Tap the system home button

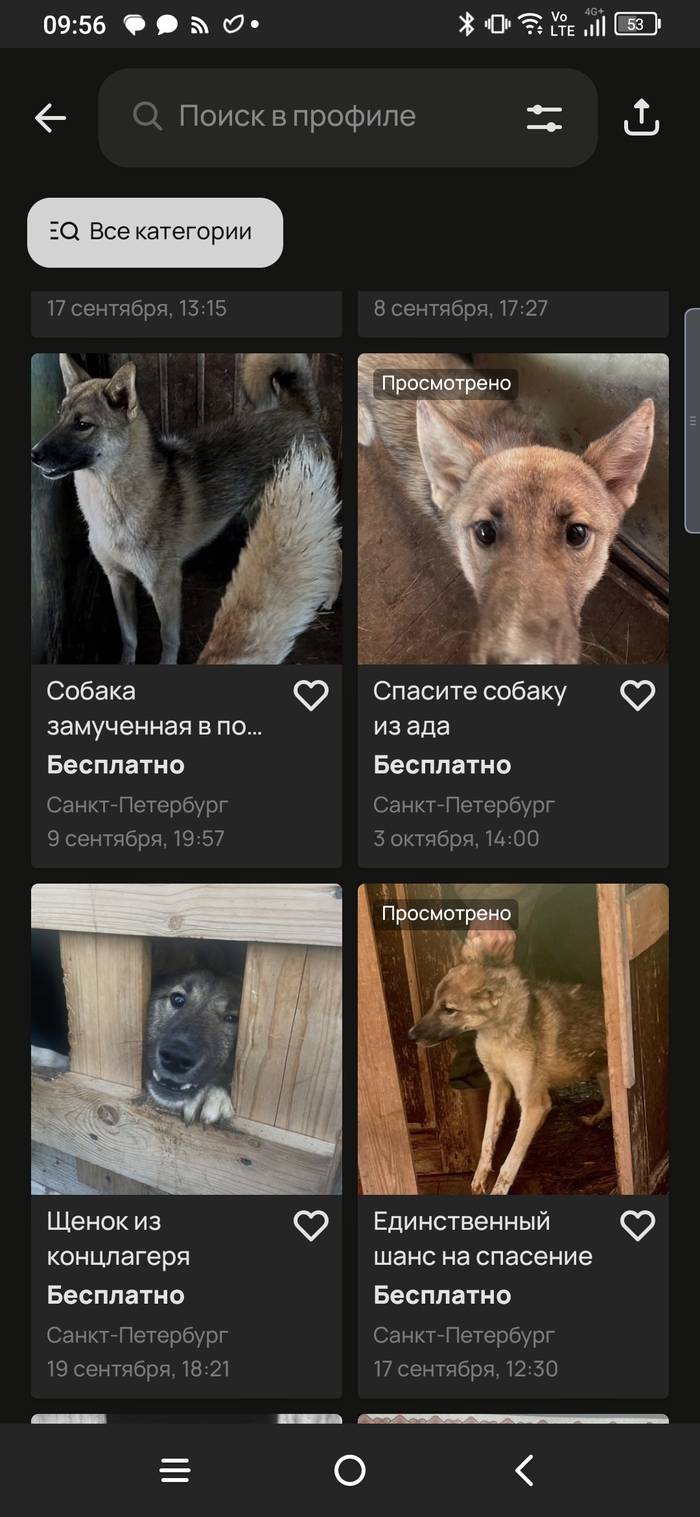pos(350,1470)
